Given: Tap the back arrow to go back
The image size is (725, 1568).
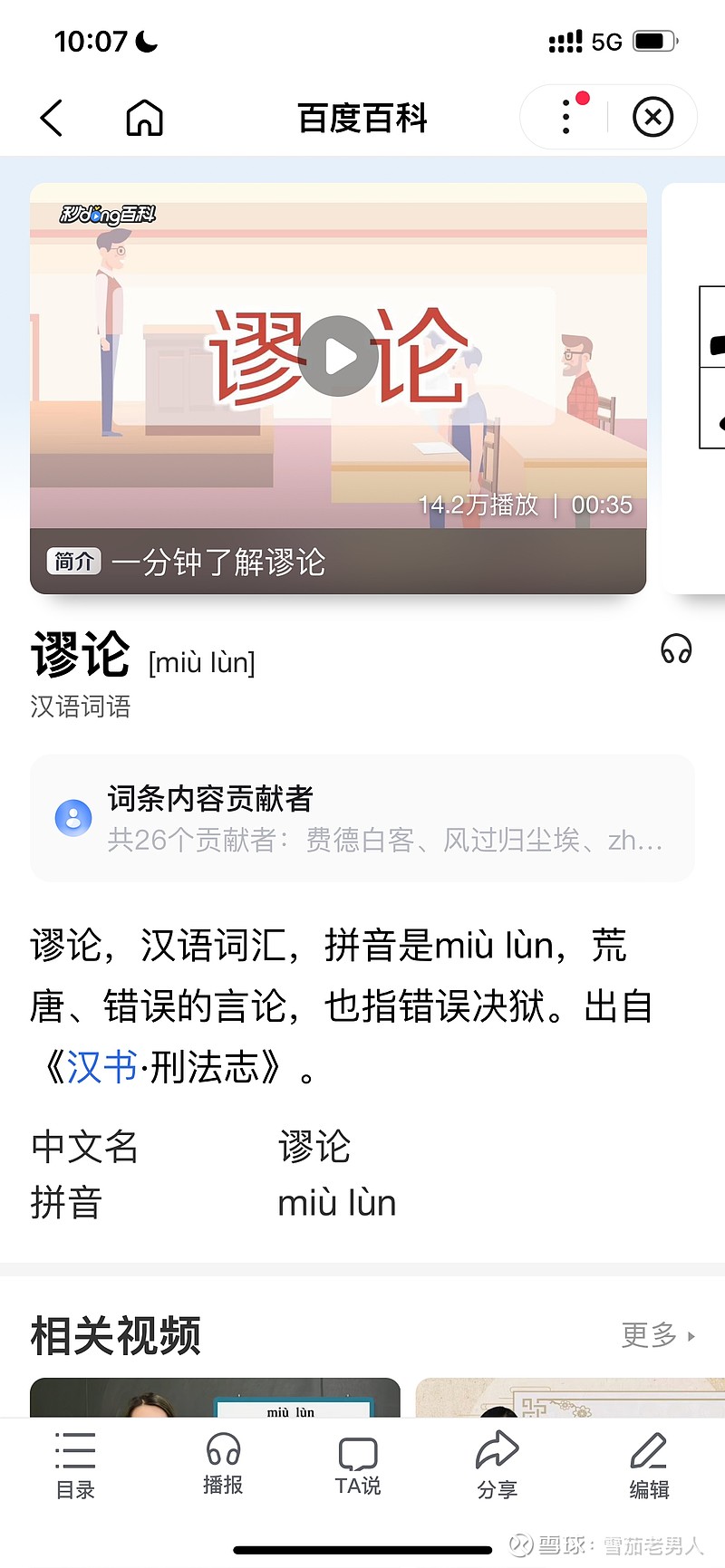Looking at the screenshot, I should click(x=52, y=118).
